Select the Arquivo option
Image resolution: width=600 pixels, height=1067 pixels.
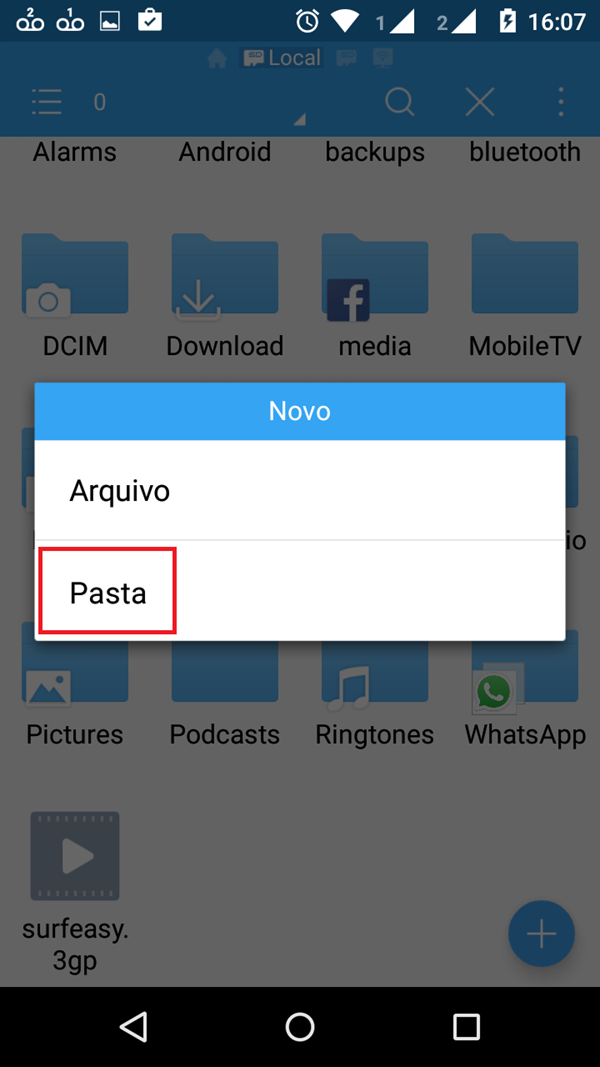tap(120, 491)
